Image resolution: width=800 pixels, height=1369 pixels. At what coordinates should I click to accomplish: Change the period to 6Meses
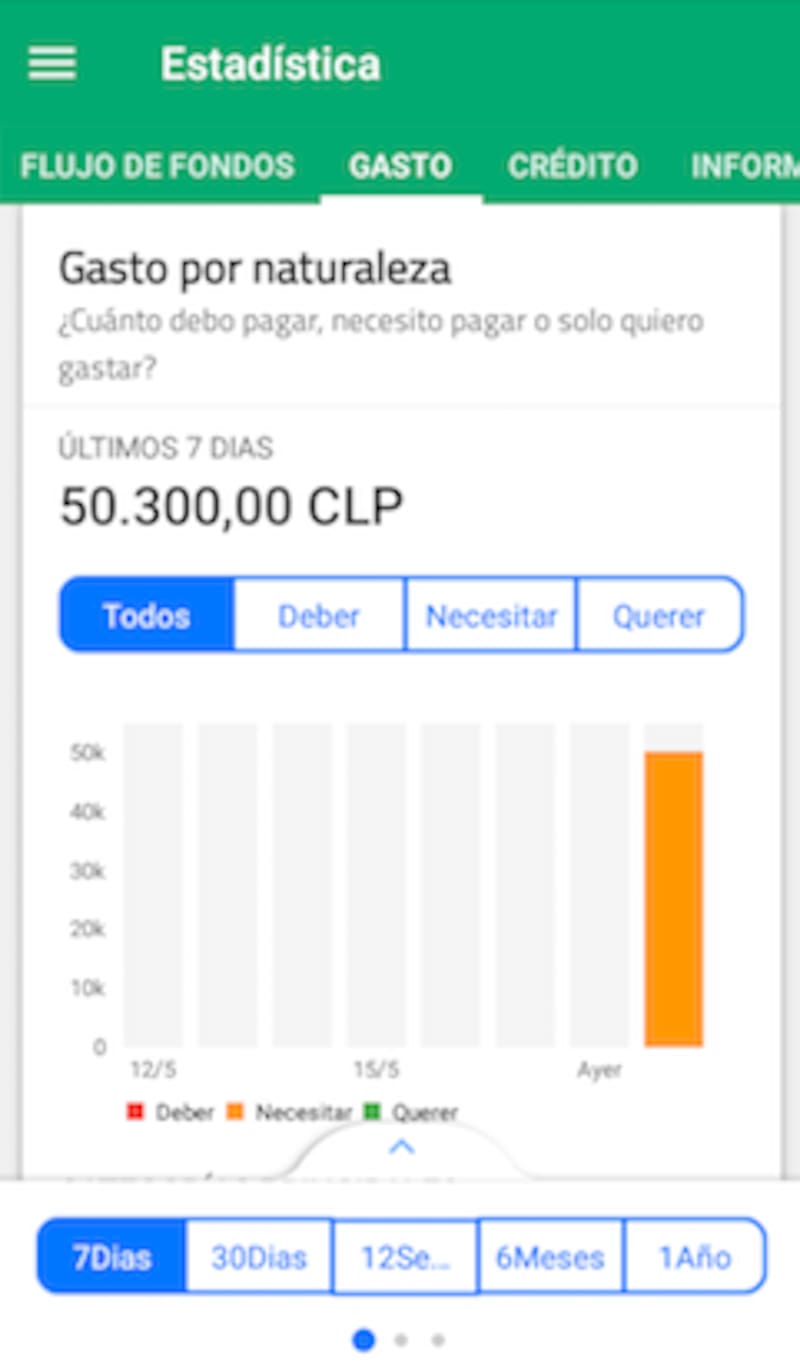pos(550,1256)
